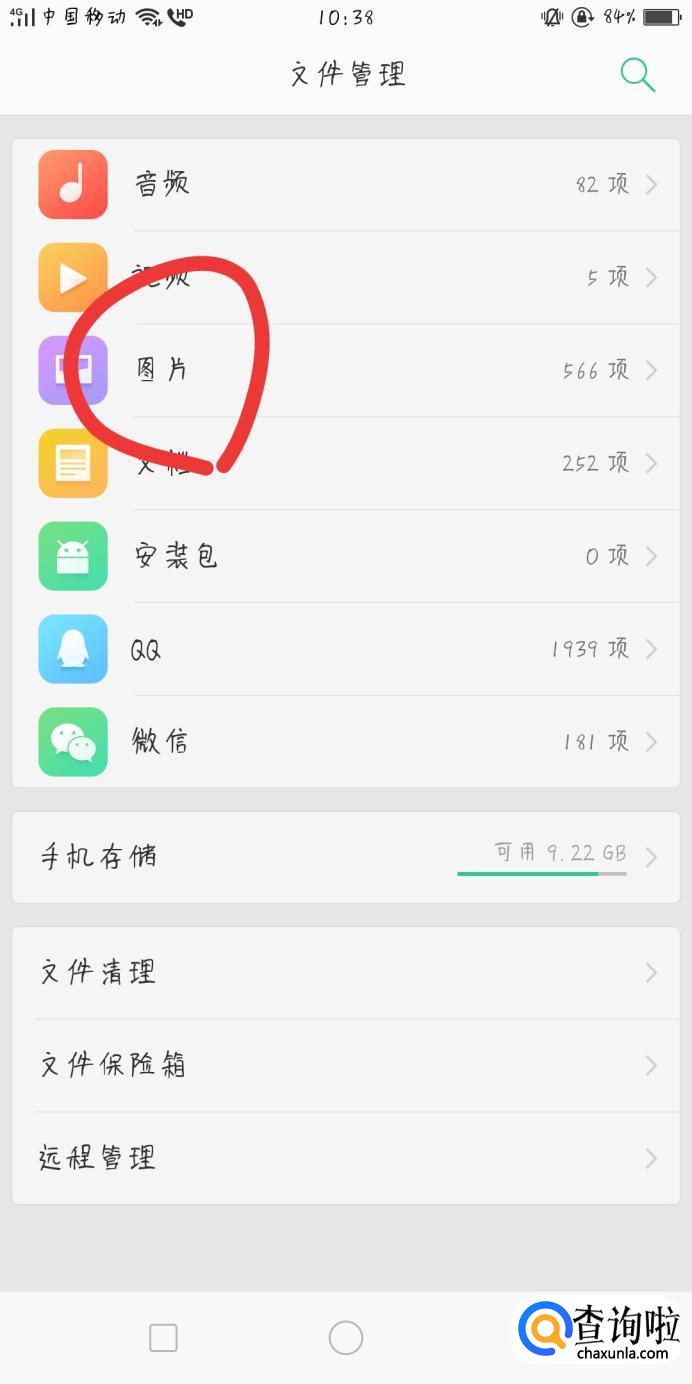Open 远程管理 remote management
Screen dimensions: 692x1384
click(x=345, y=1158)
